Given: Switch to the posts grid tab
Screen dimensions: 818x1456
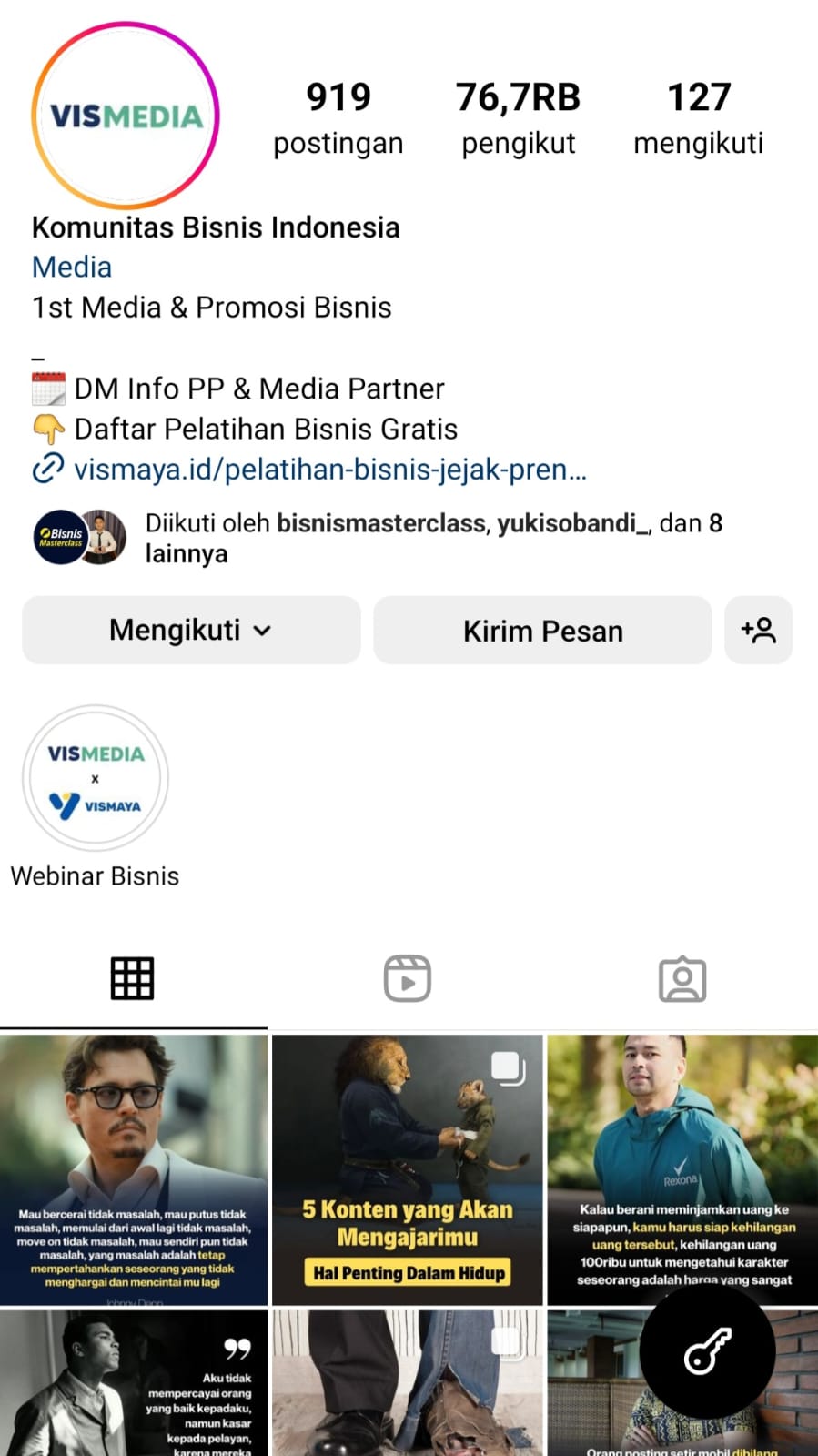Looking at the screenshot, I should 133,979.
